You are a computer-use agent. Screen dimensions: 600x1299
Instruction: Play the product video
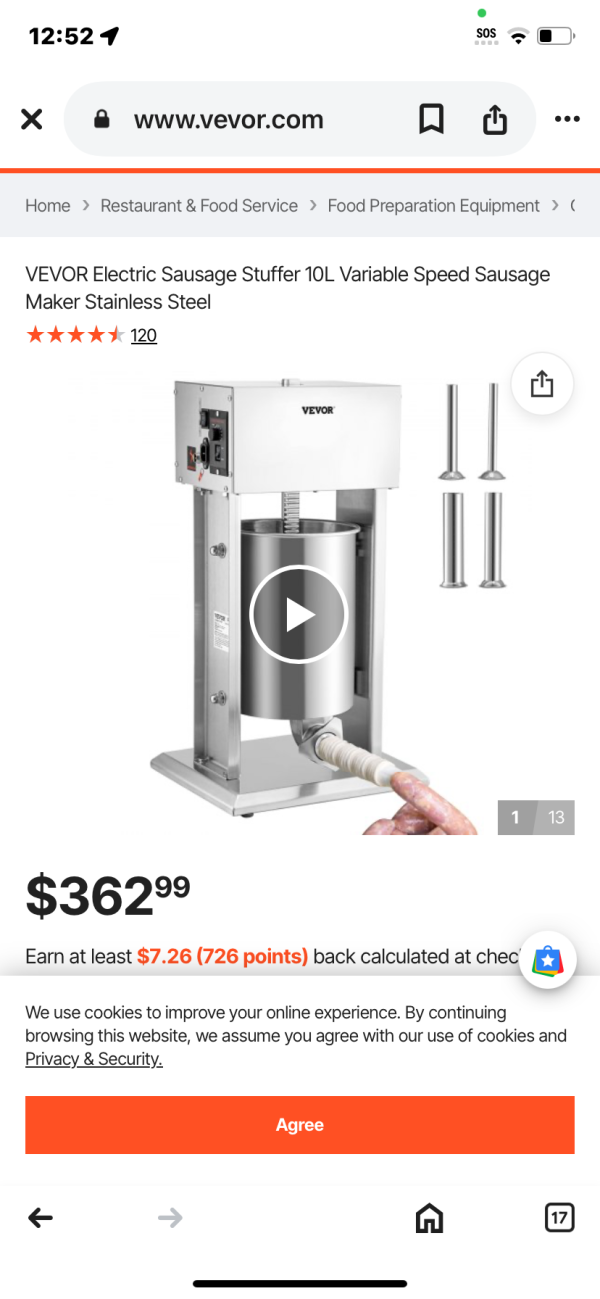(298, 615)
